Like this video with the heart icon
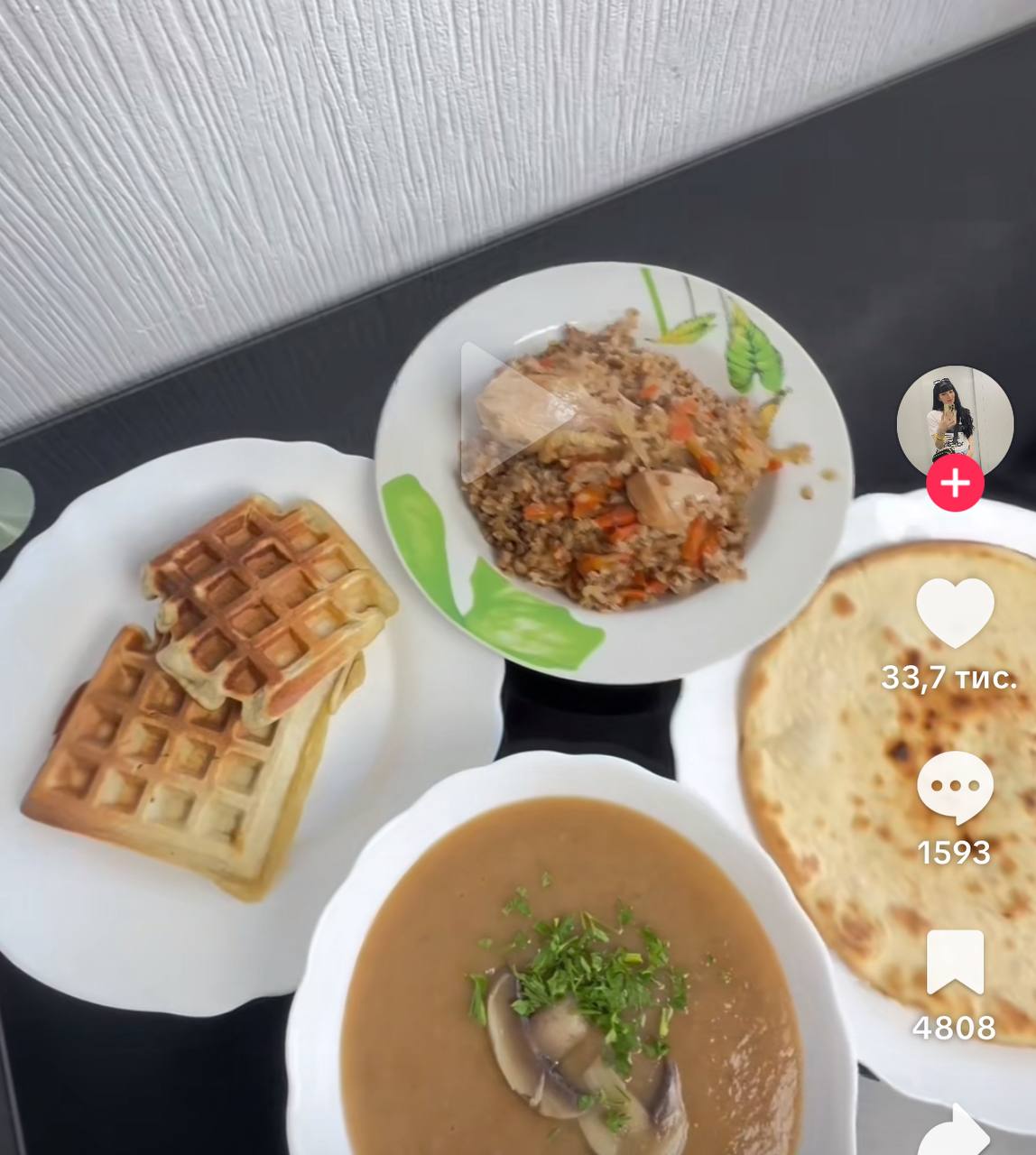 pos(955,614)
